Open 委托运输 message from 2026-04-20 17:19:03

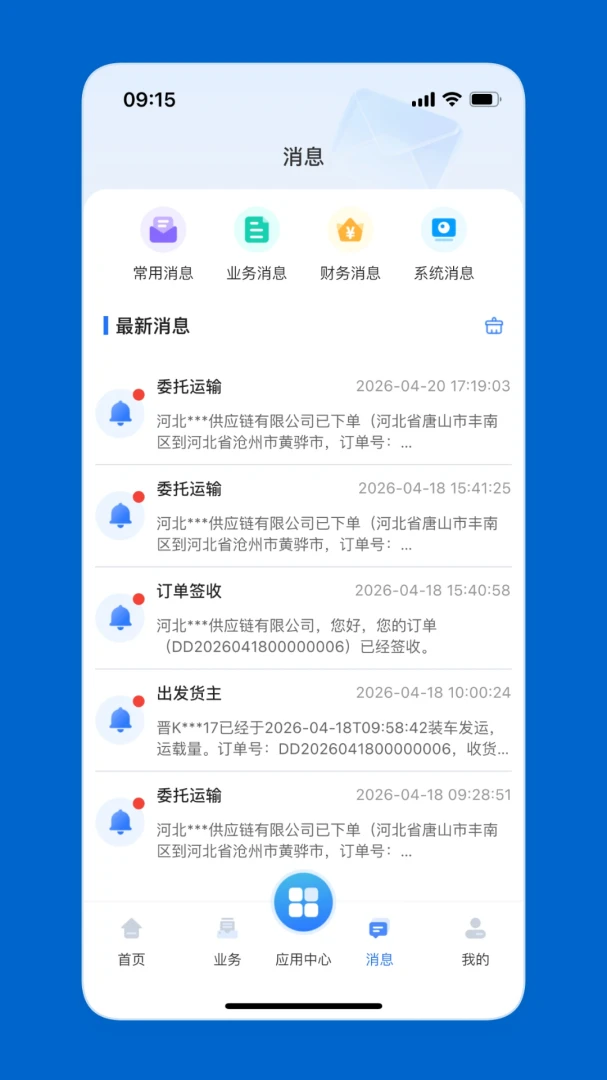click(303, 414)
